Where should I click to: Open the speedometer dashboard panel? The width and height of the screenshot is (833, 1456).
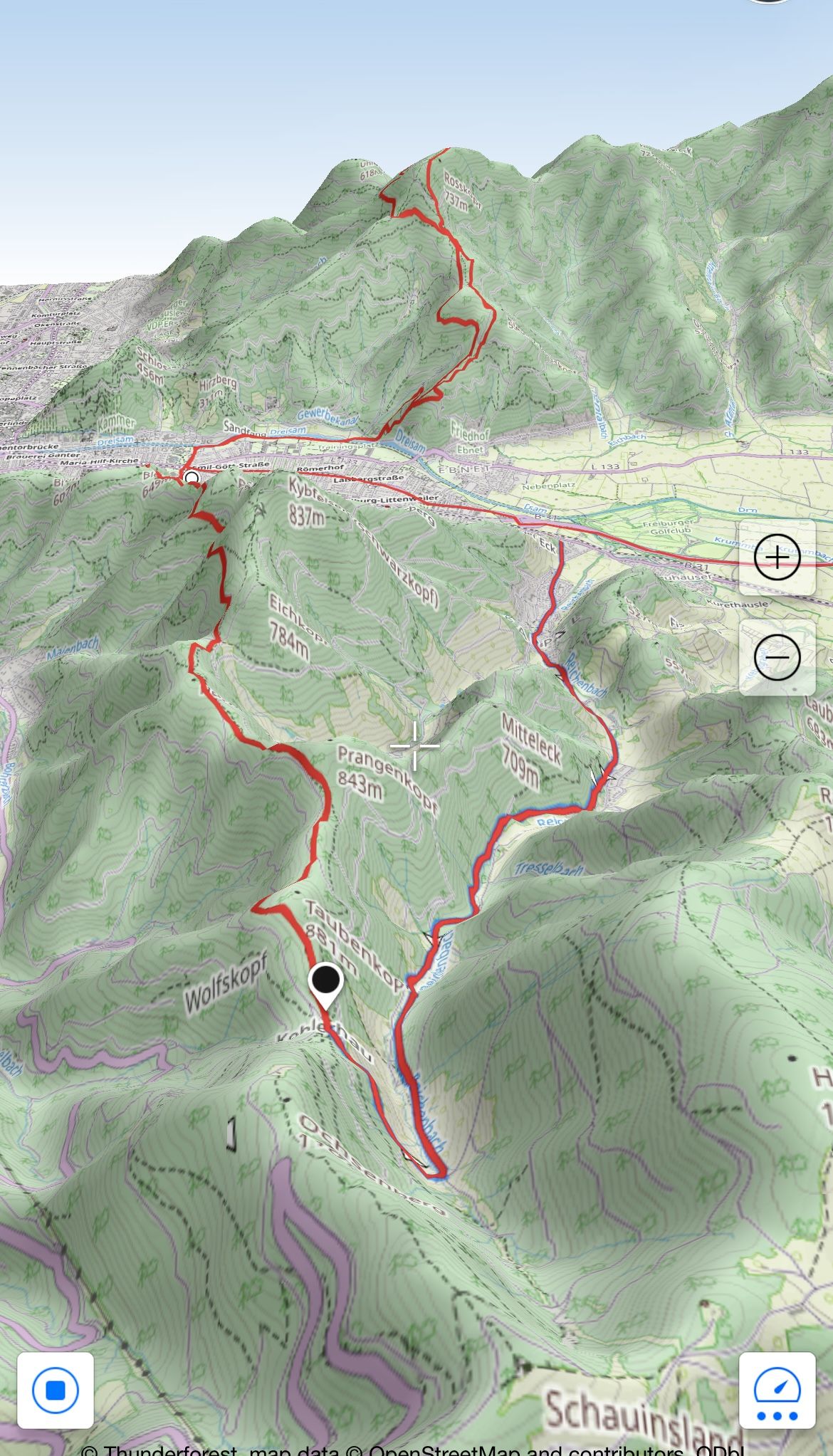tap(777, 1390)
